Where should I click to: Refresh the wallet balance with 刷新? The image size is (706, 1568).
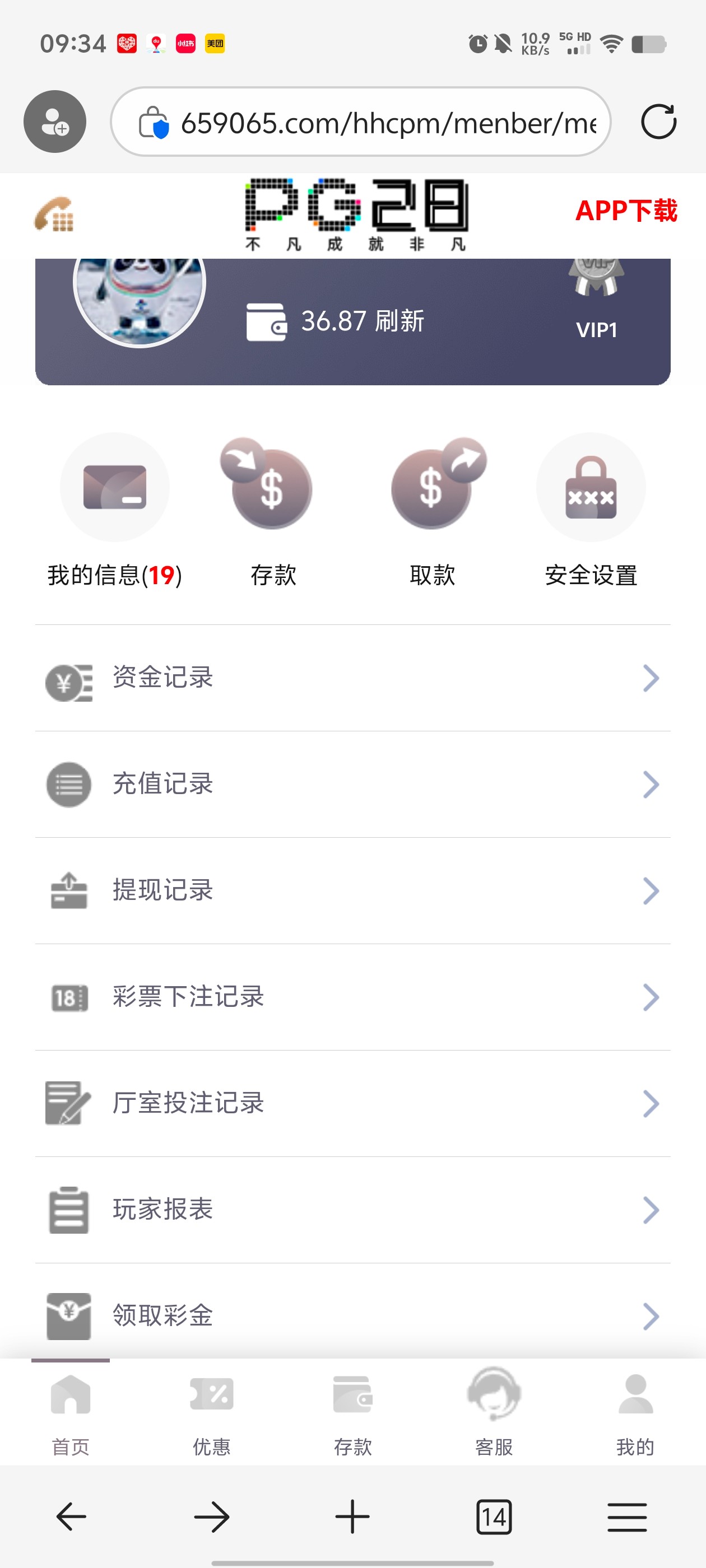400,321
